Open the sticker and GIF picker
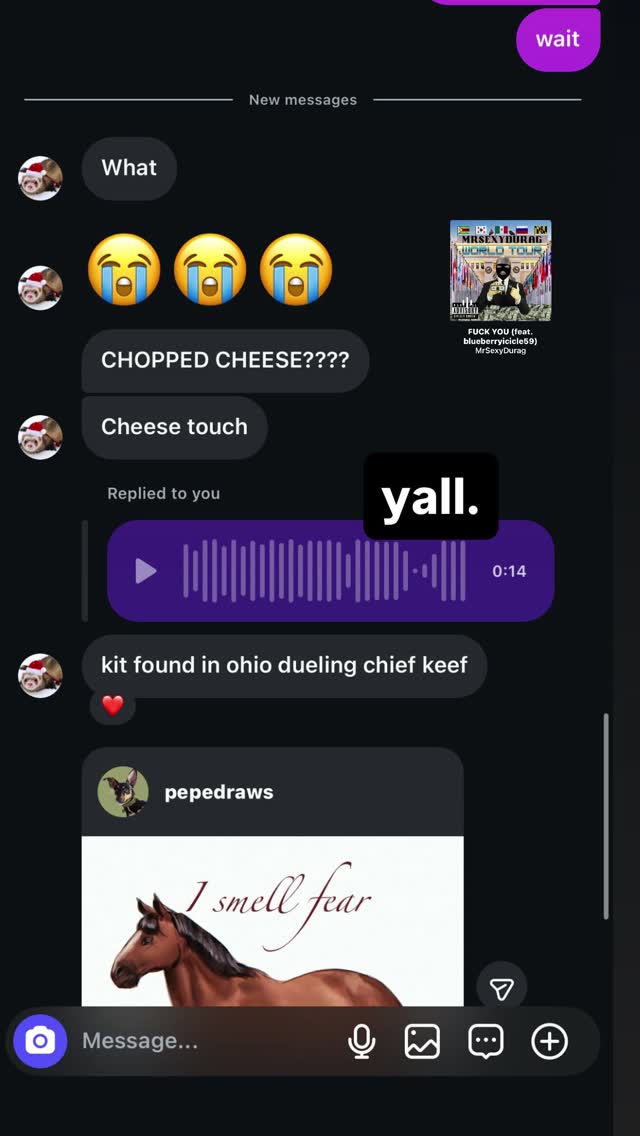This screenshot has height=1136, width=640. (x=486, y=1041)
